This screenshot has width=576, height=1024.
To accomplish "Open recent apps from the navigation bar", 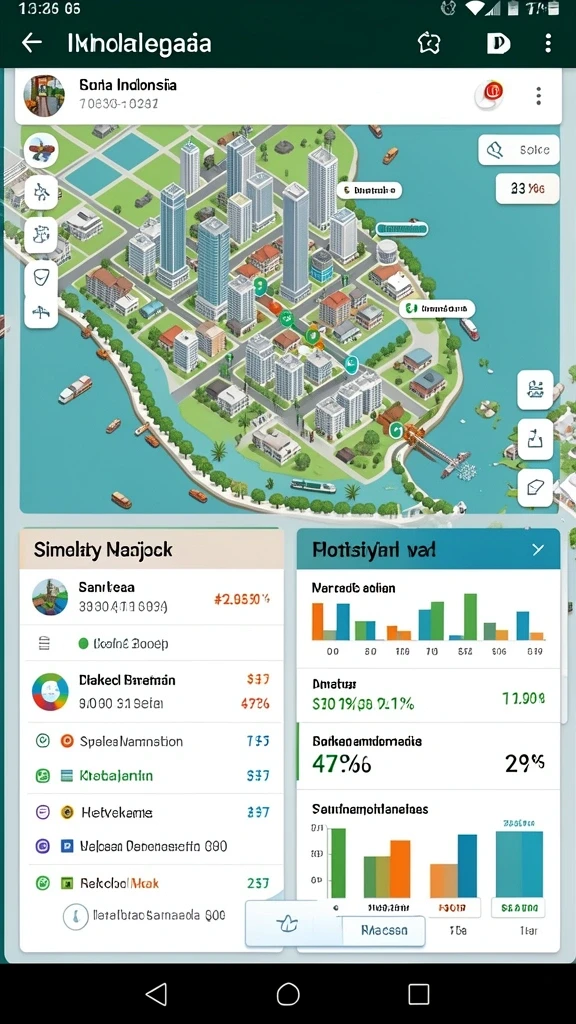I will click(x=419, y=994).
